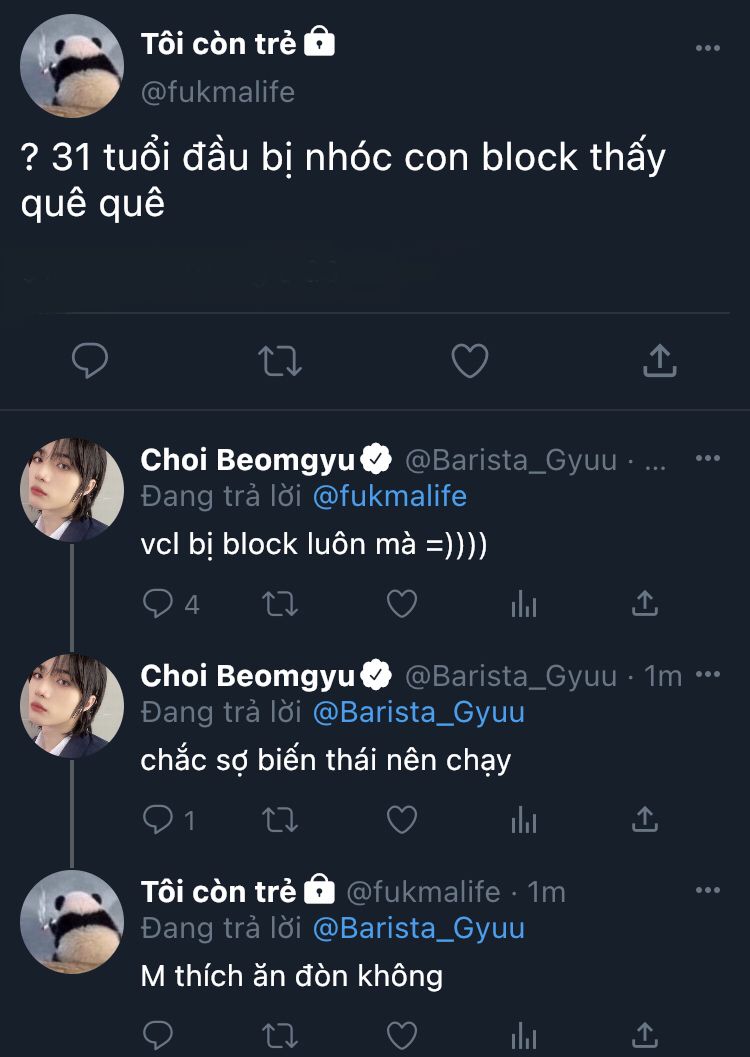
Task: Reply to the main "31 tuổi" tweet
Action: (90, 360)
